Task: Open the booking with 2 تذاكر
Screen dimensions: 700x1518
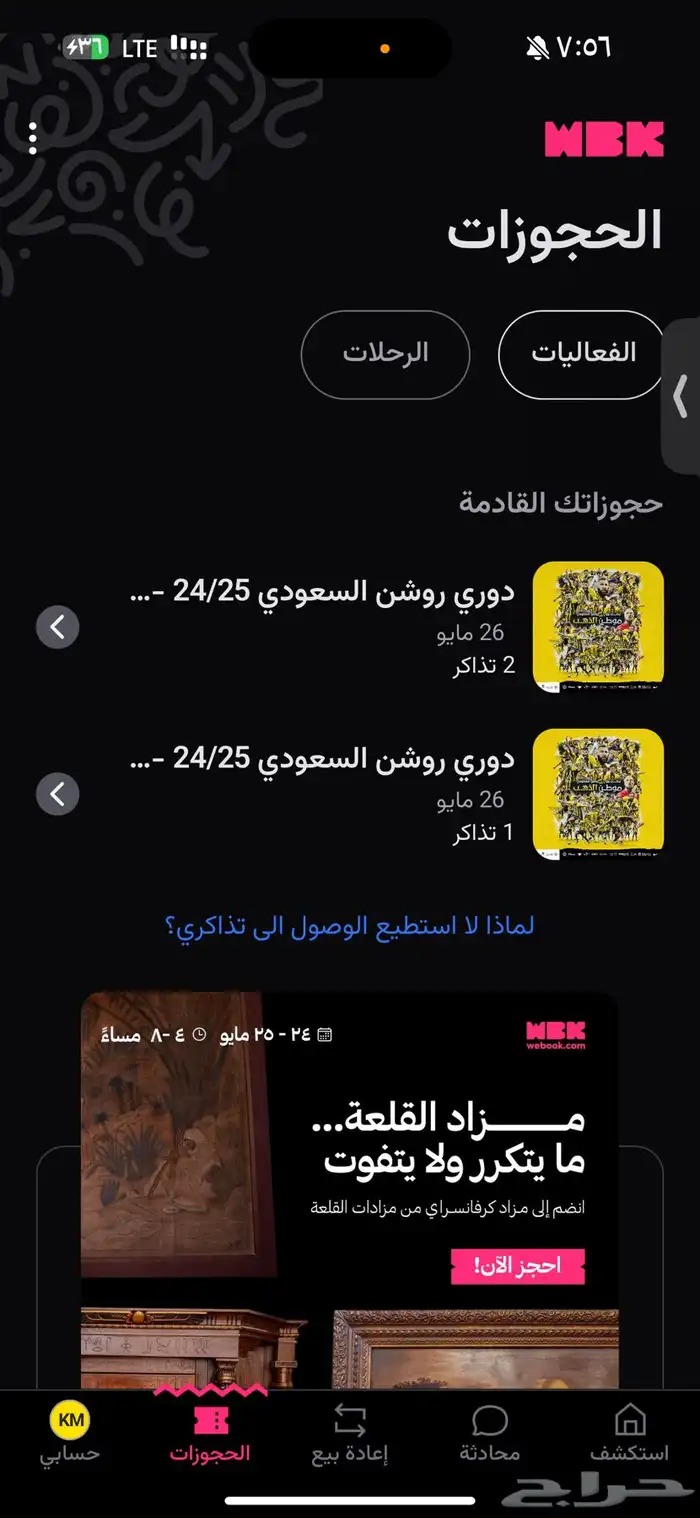Action: coord(350,627)
